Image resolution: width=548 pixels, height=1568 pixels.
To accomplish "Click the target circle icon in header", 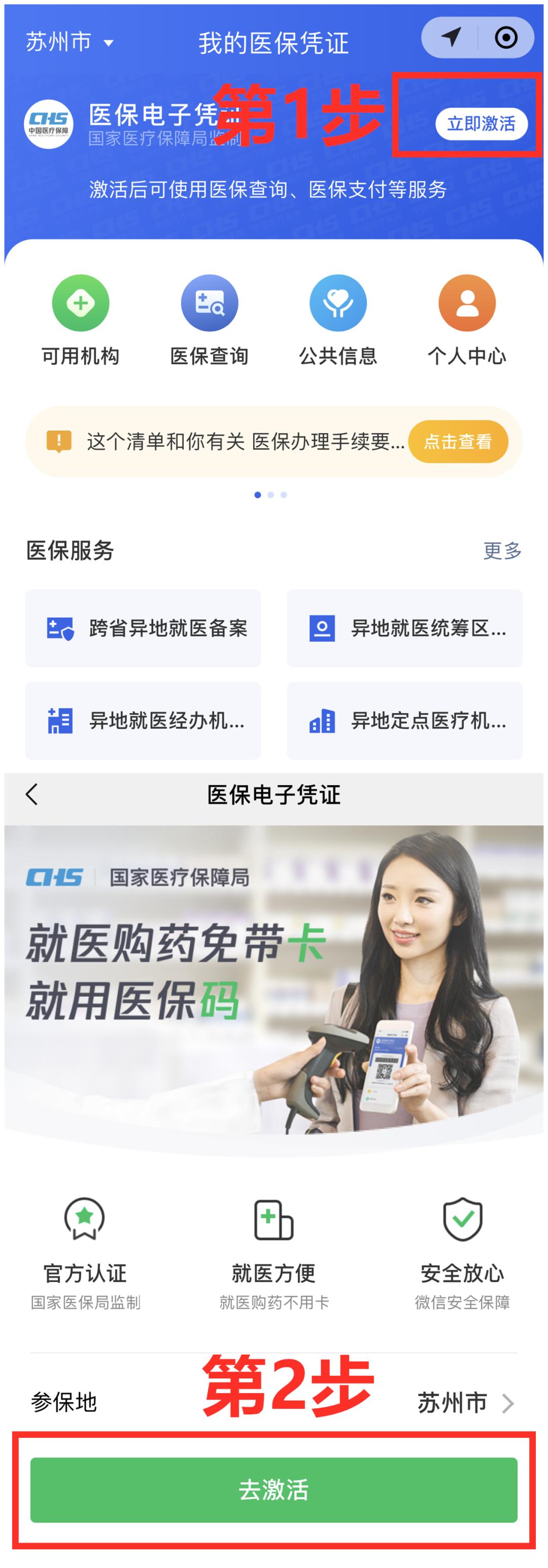I will pyautogui.click(x=505, y=38).
